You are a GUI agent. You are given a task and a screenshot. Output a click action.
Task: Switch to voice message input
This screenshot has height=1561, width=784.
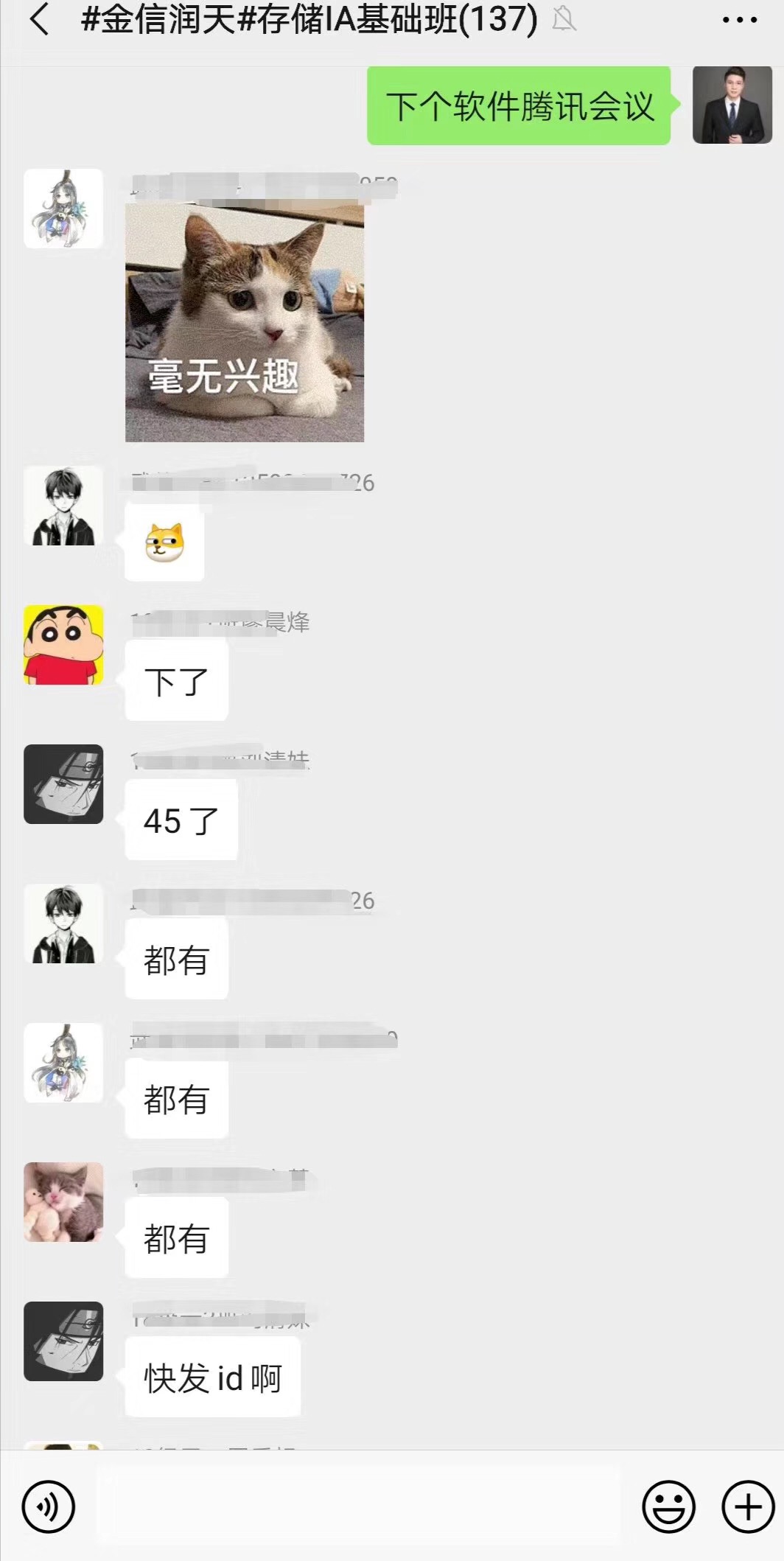tap(49, 1506)
